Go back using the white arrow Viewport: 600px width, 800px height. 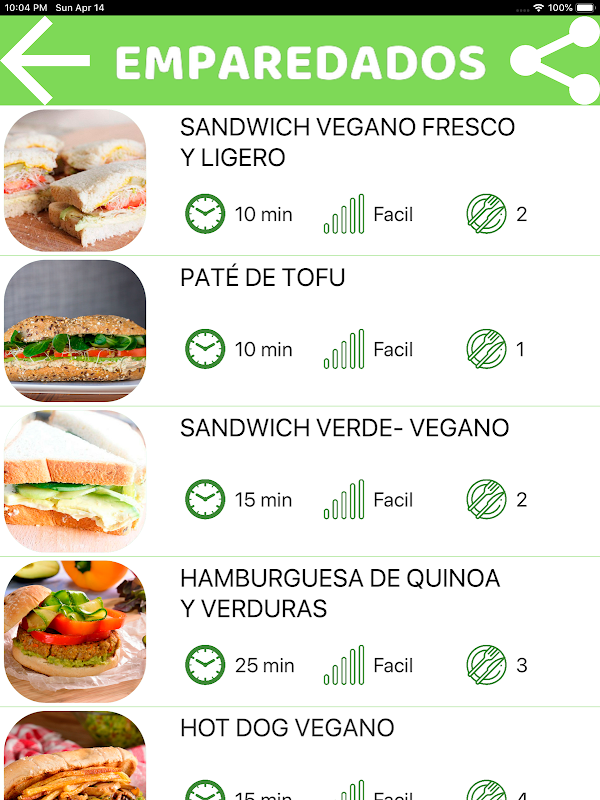pyautogui.click(x=45, y=62)
